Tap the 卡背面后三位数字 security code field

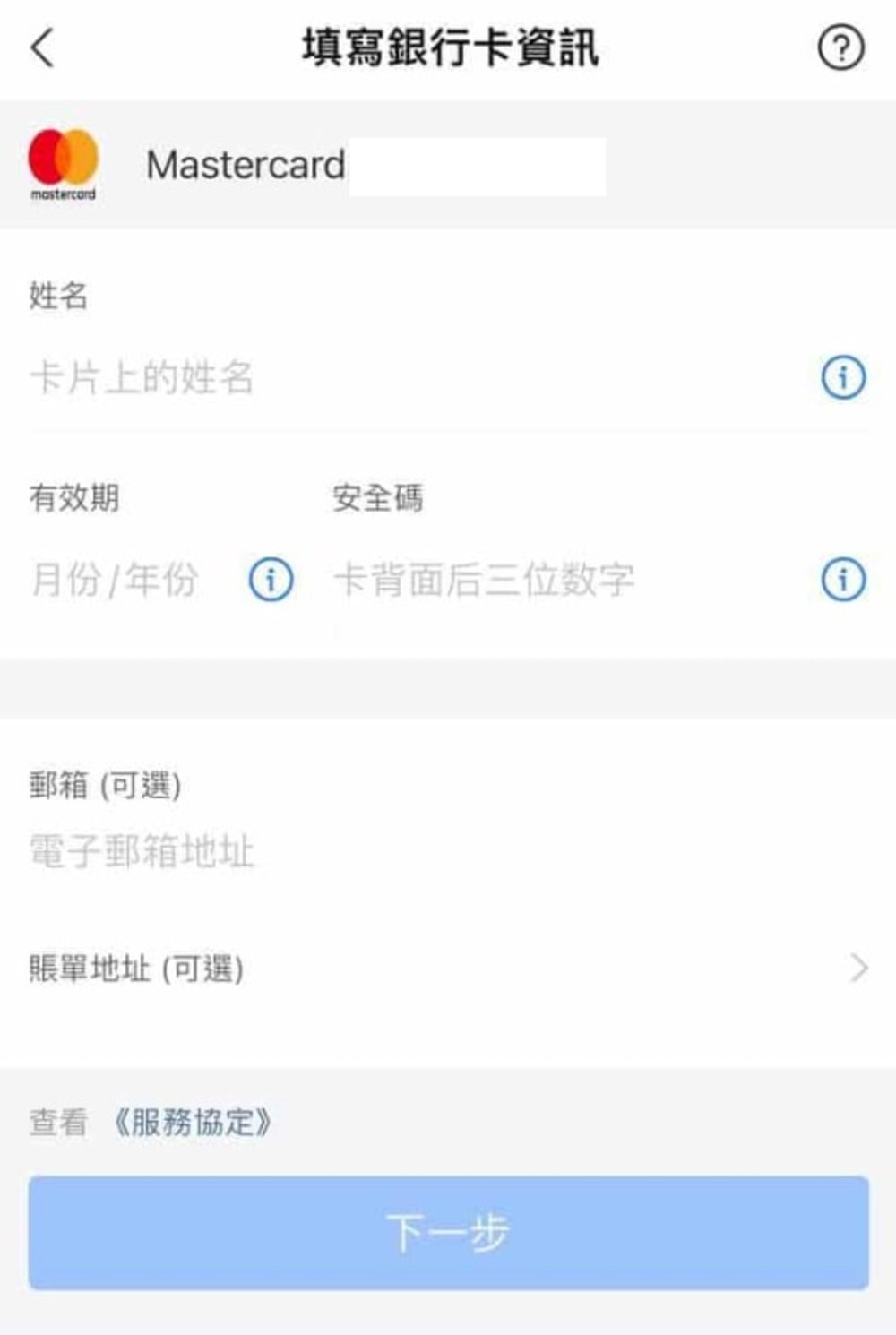point(484,579)
